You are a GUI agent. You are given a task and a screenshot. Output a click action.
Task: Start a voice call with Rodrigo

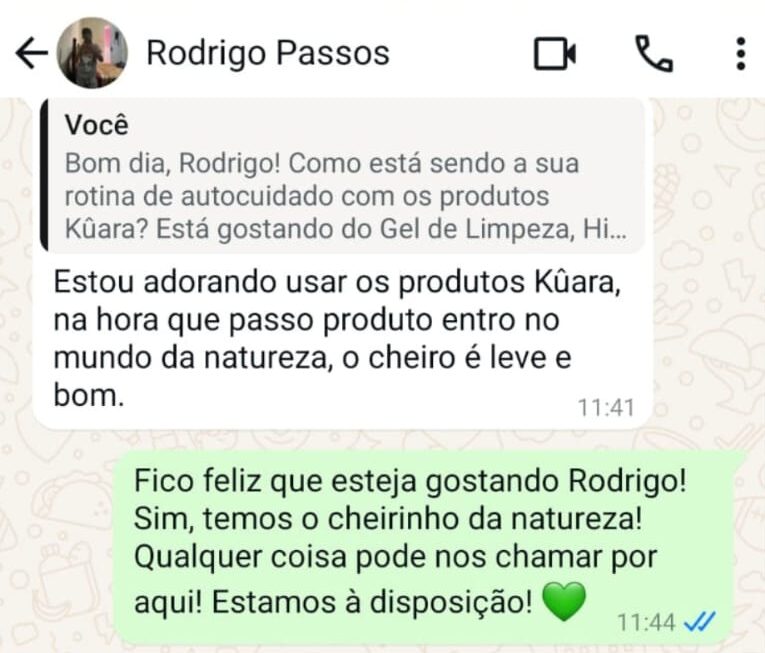tap(653, 53)
